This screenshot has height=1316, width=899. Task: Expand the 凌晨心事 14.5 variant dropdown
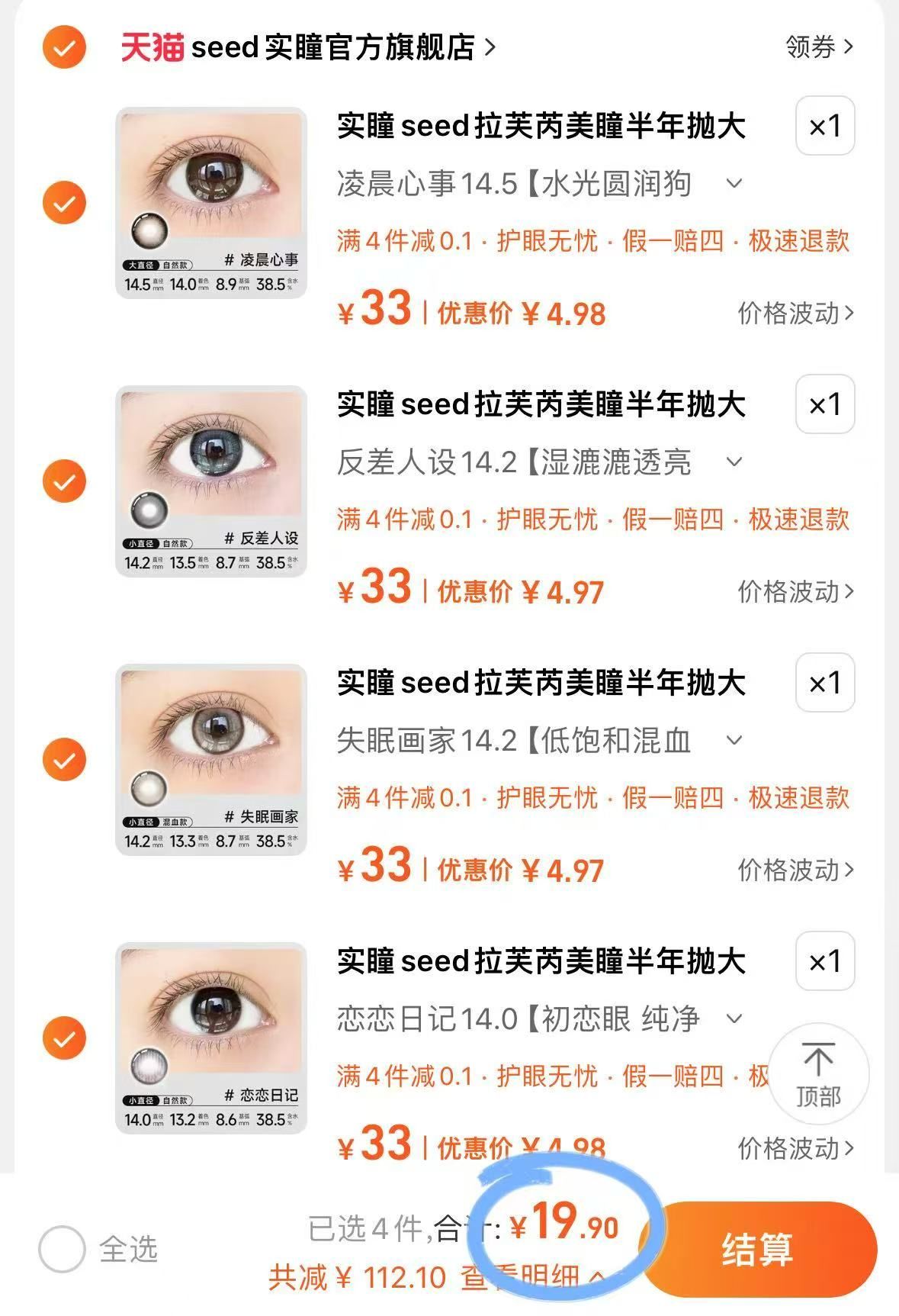click(734, 184)
